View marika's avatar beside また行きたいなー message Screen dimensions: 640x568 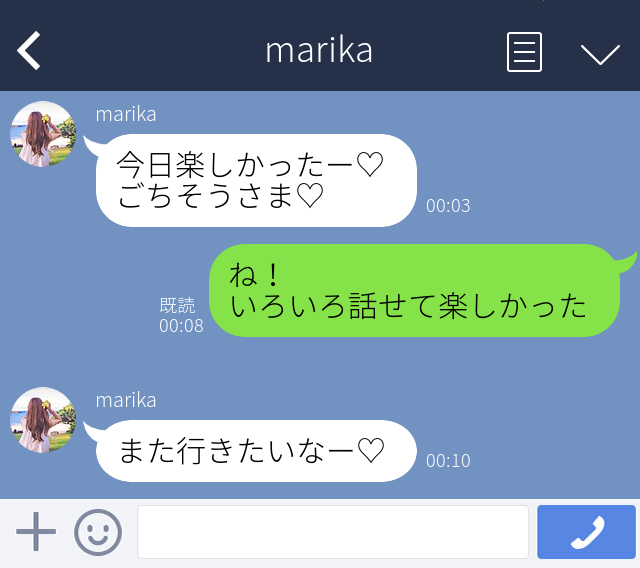point(43,420)
